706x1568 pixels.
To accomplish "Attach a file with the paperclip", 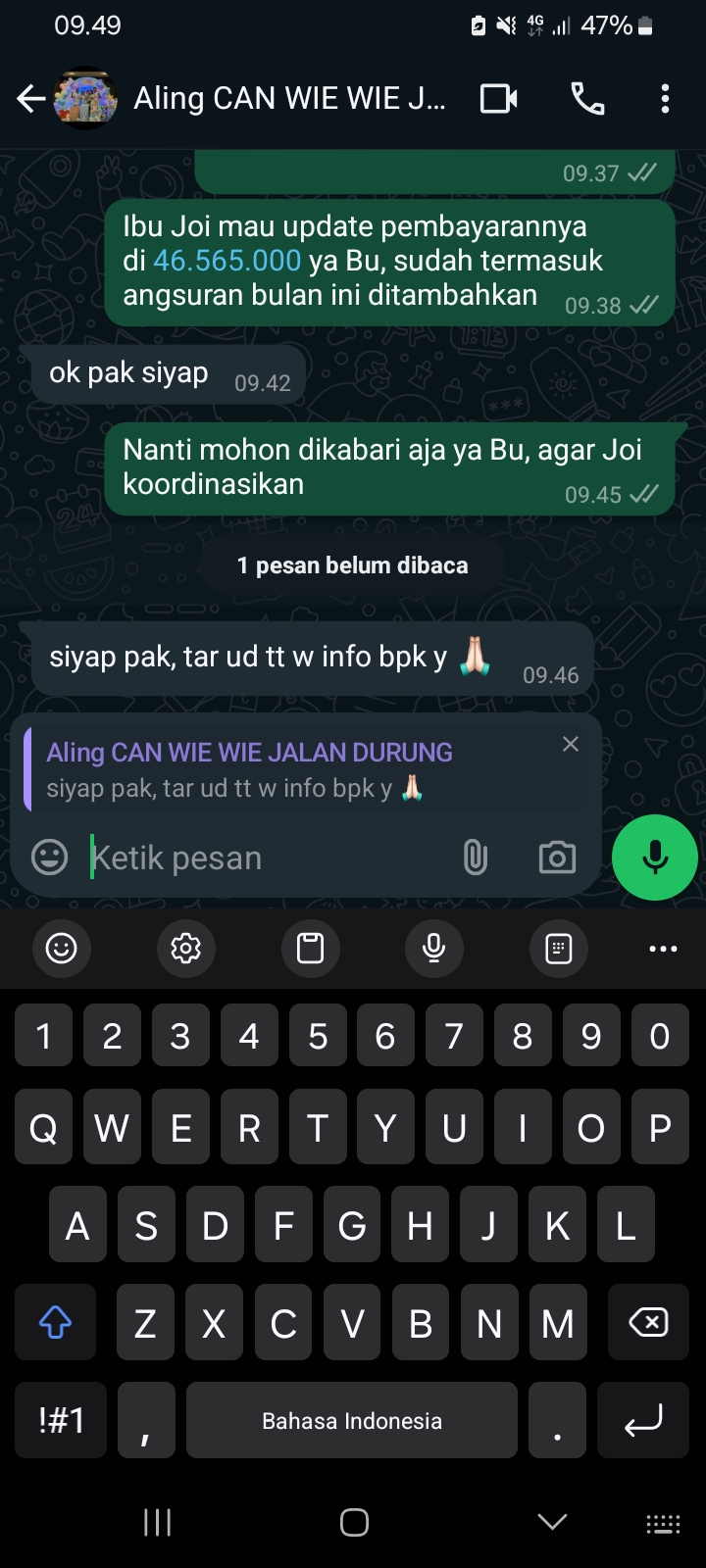I will coord(475,857).
